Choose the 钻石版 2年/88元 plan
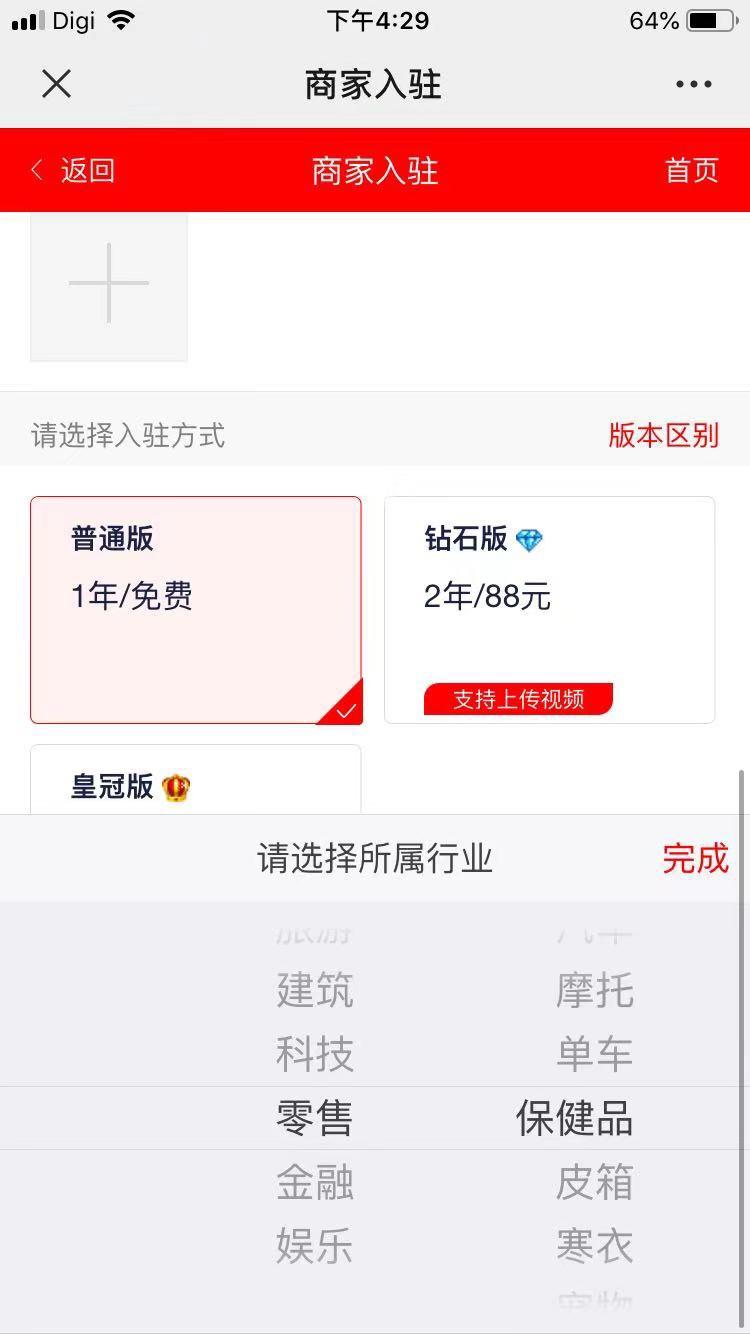This screenshot has height=1334, width=750. (x=550, y=610)
